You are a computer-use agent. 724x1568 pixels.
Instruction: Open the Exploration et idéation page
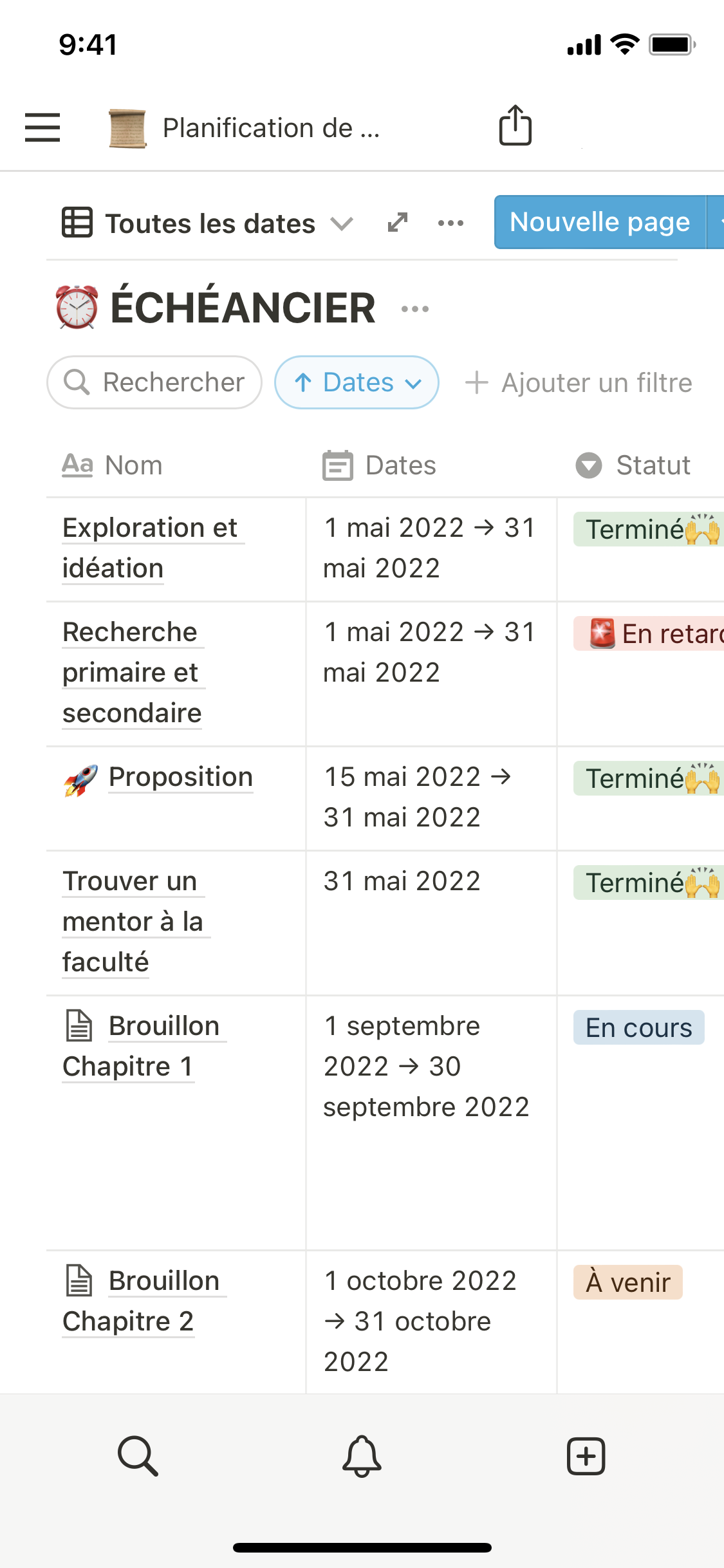149,547
